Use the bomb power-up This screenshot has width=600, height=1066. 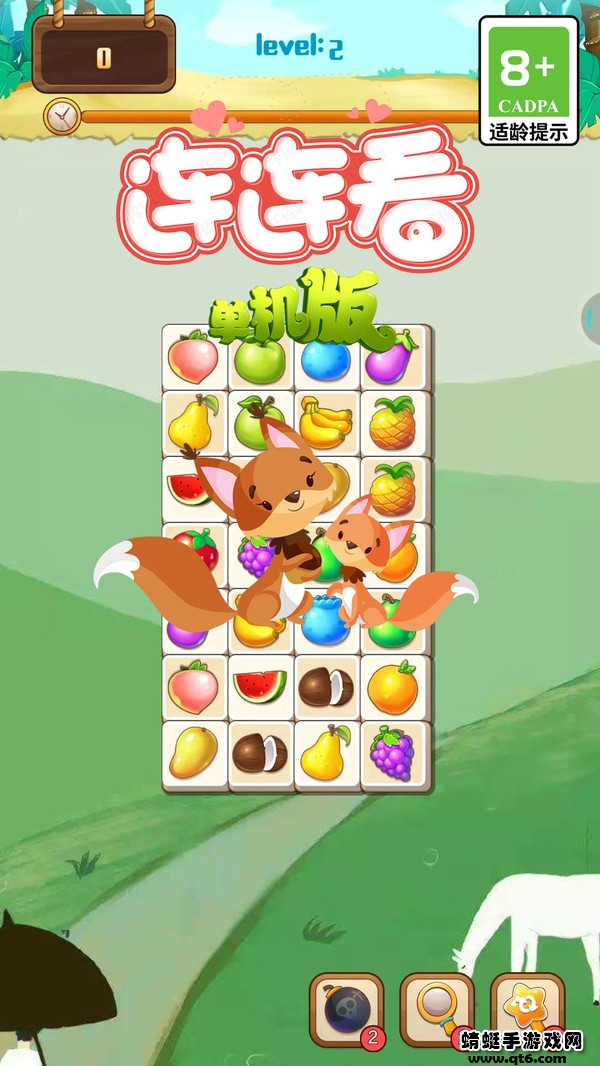346,1010
